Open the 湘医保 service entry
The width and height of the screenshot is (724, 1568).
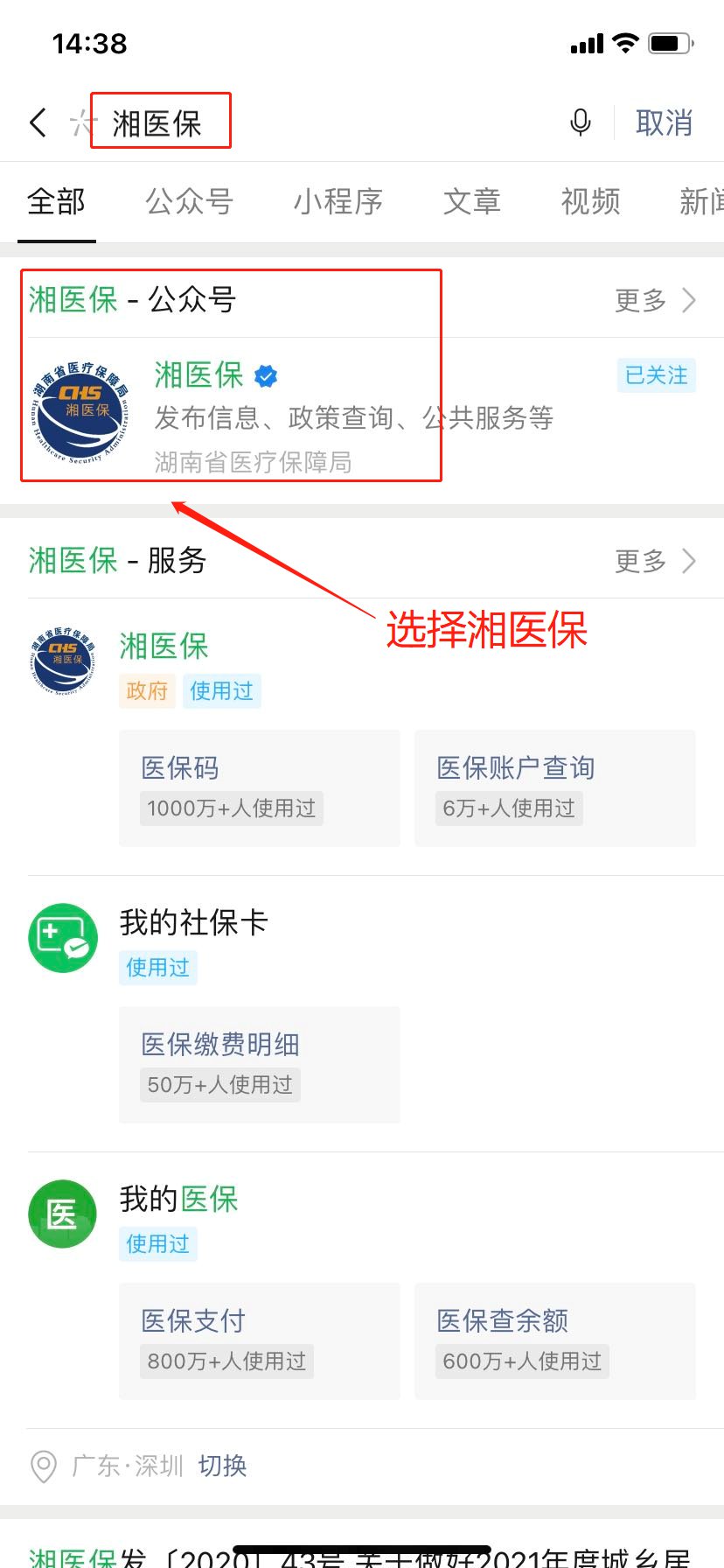coord(164,647)
